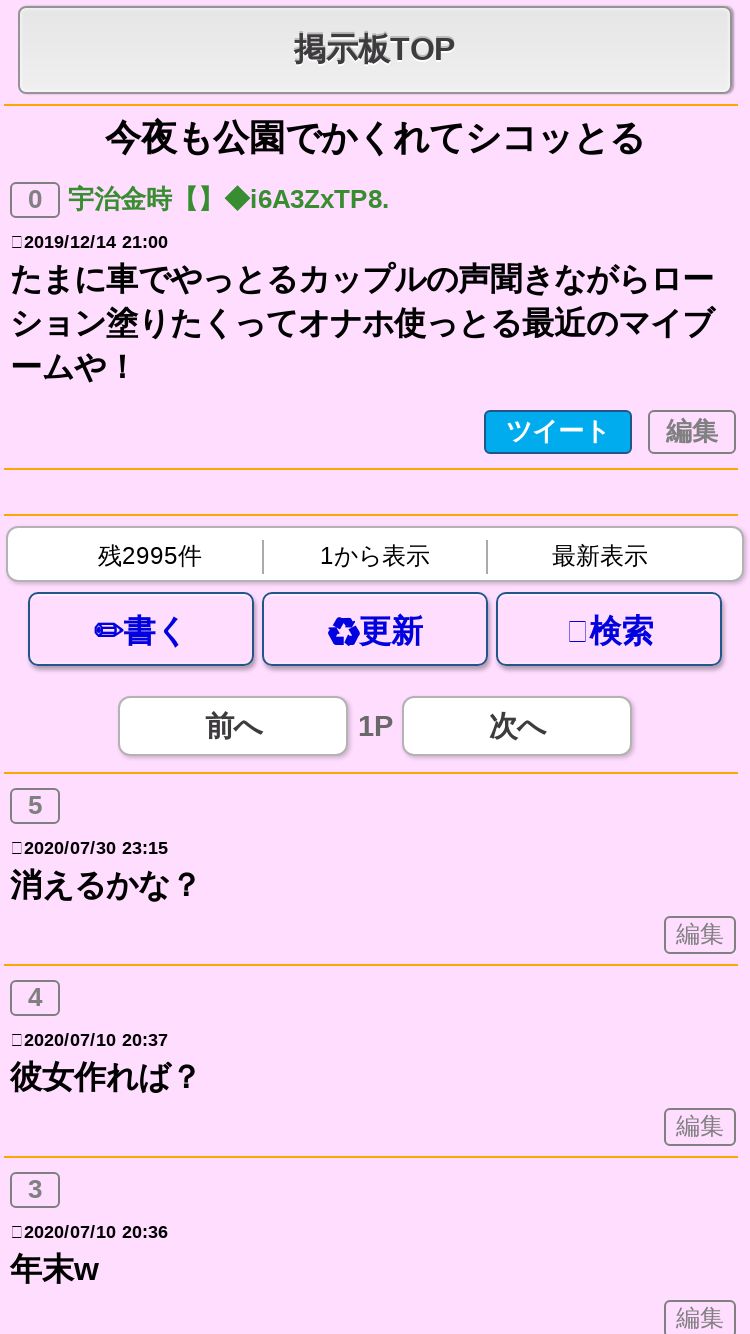This screenshot has height=1334, width=750.
Task: Edit the original post number 0
Action: 692,432
